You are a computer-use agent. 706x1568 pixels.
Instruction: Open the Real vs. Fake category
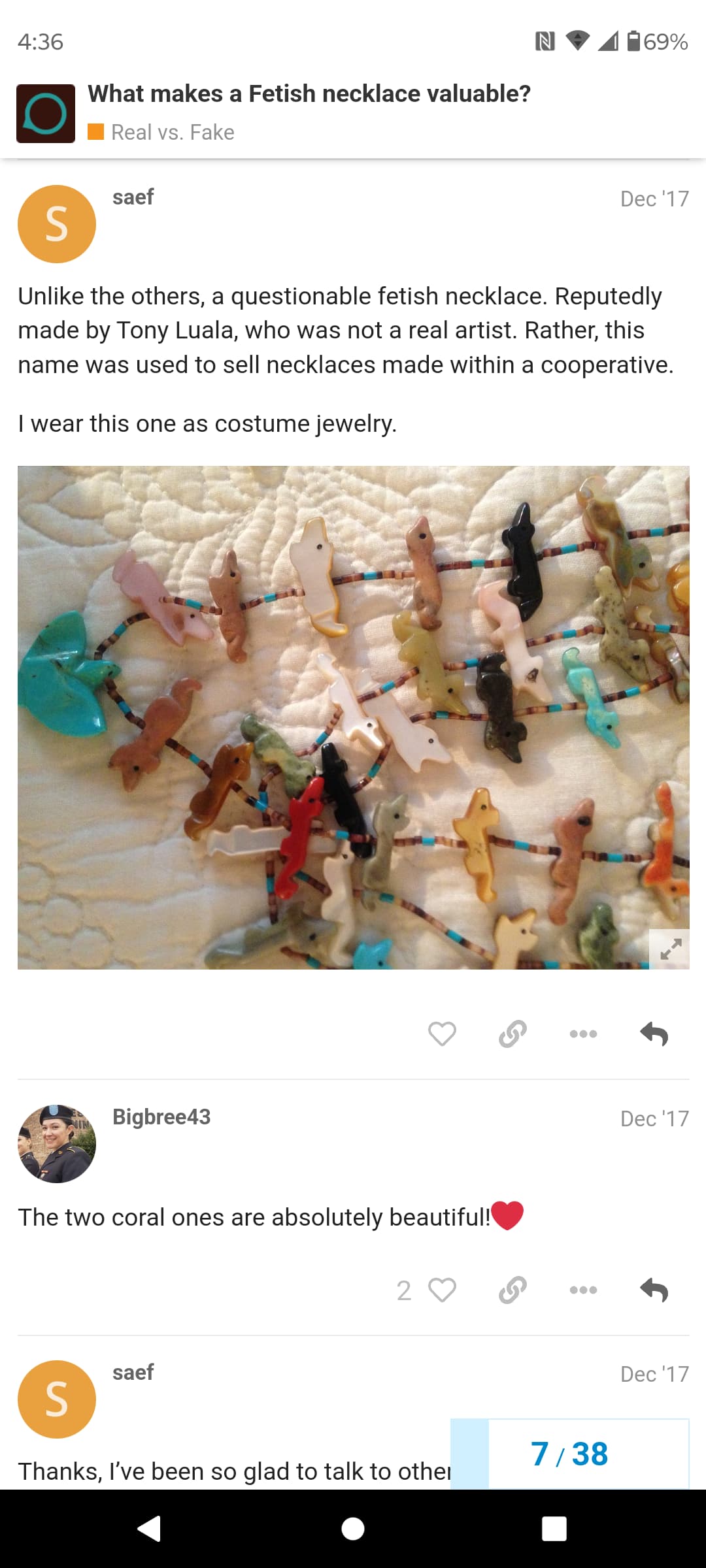tap(172, 133)
